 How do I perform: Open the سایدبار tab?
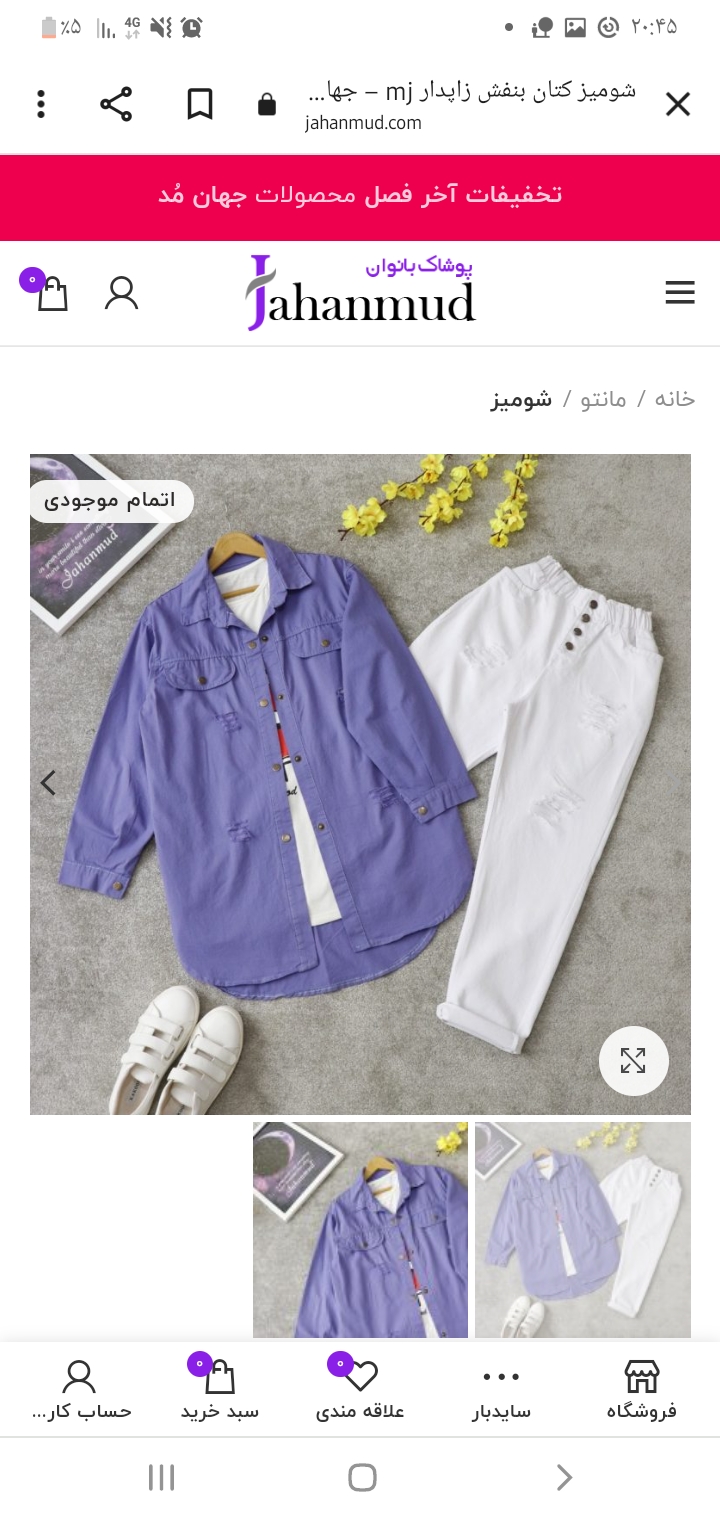[501, 1390]
